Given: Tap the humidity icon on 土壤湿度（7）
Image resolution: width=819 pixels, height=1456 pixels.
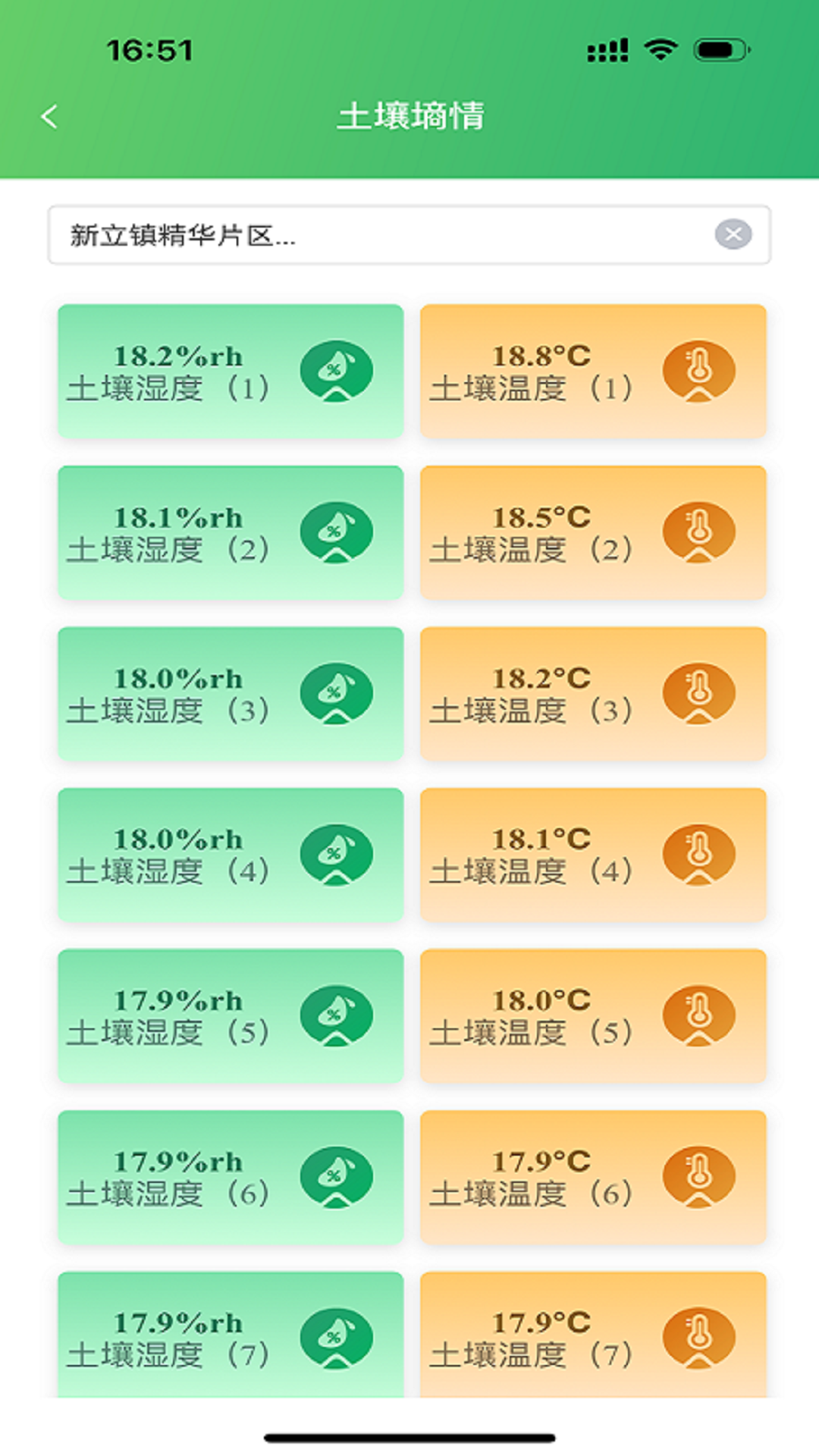Looking at the screenshot, I should pyautogui.click(x=337, y=1337).
